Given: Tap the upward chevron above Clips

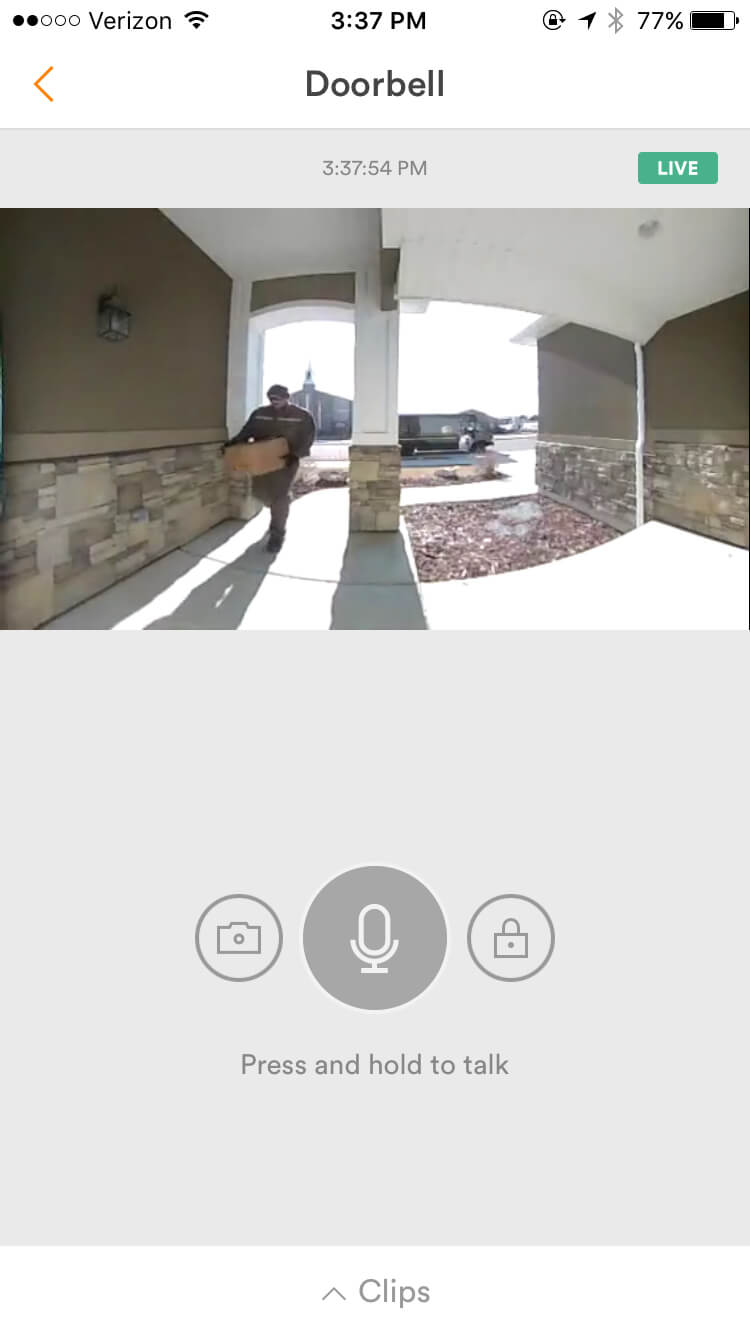Looking at the screenshot, I should pos(331,1290).
